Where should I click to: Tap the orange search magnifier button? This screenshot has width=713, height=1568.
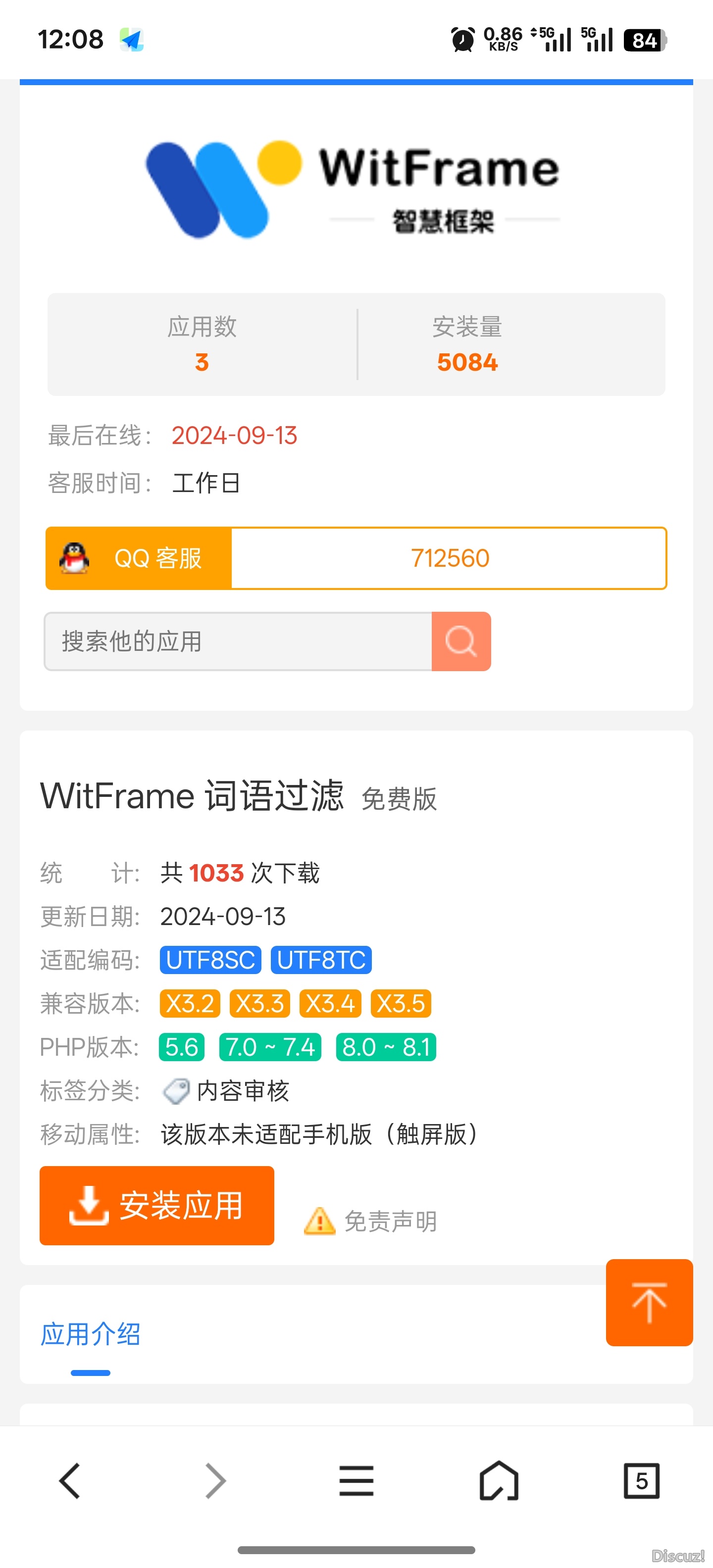point(461,641)
